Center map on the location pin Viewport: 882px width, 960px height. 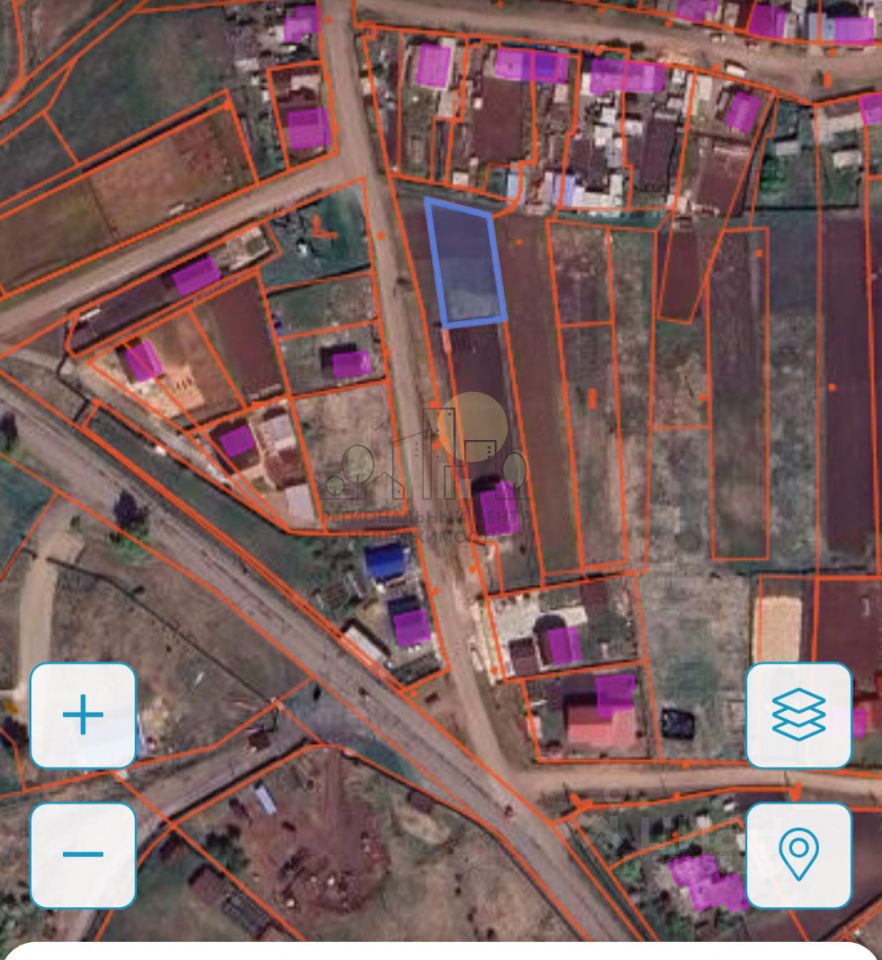click(x=799, y=855)
